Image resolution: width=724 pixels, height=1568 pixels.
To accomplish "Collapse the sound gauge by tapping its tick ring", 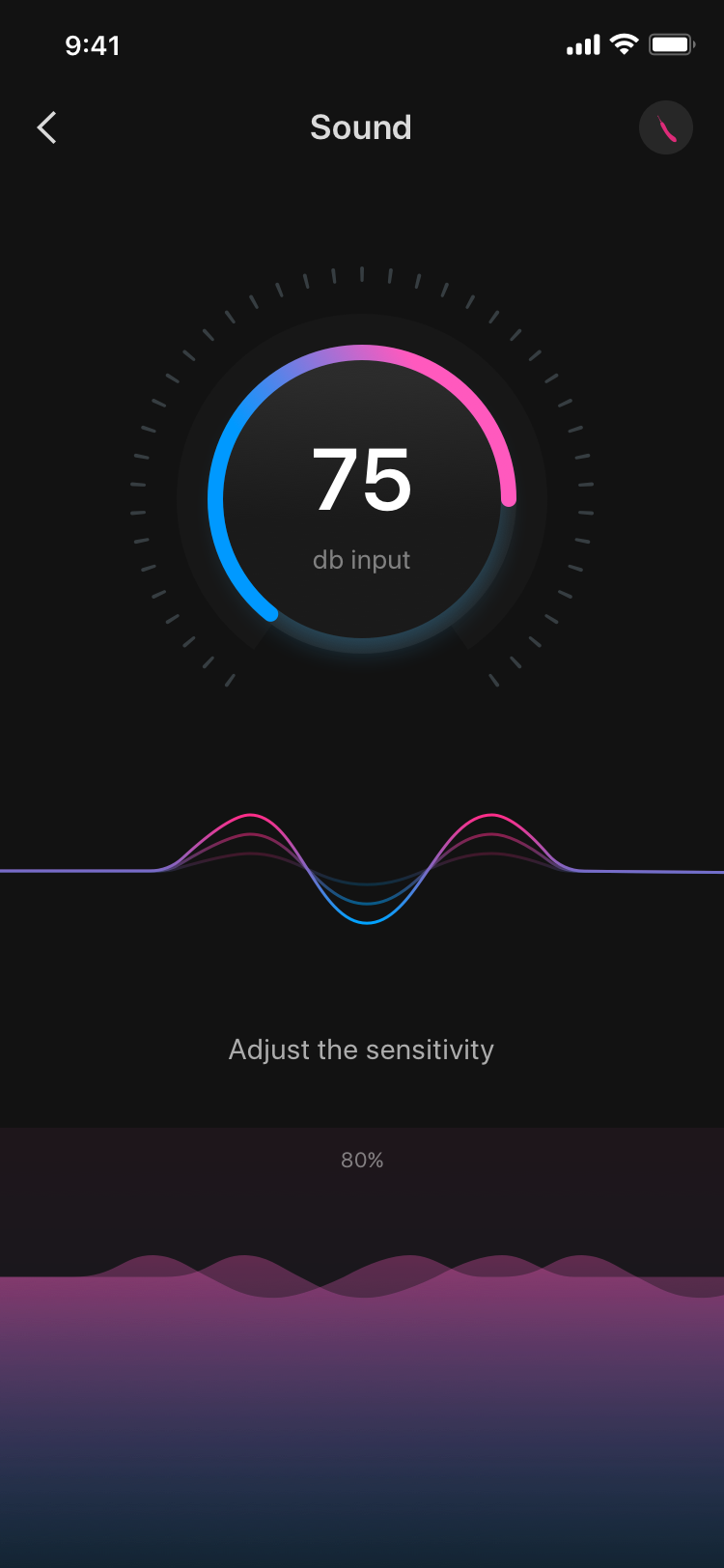I will [362, 275].
